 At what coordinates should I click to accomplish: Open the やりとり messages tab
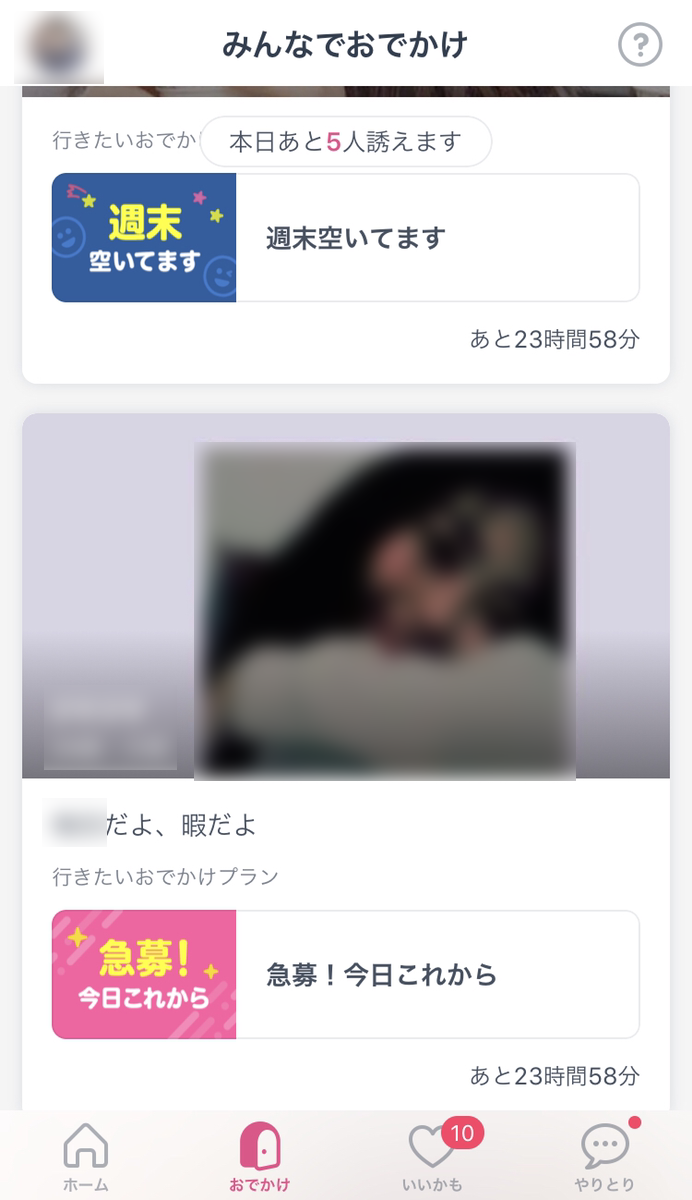pyautogui.click(x=605, y=1156)
